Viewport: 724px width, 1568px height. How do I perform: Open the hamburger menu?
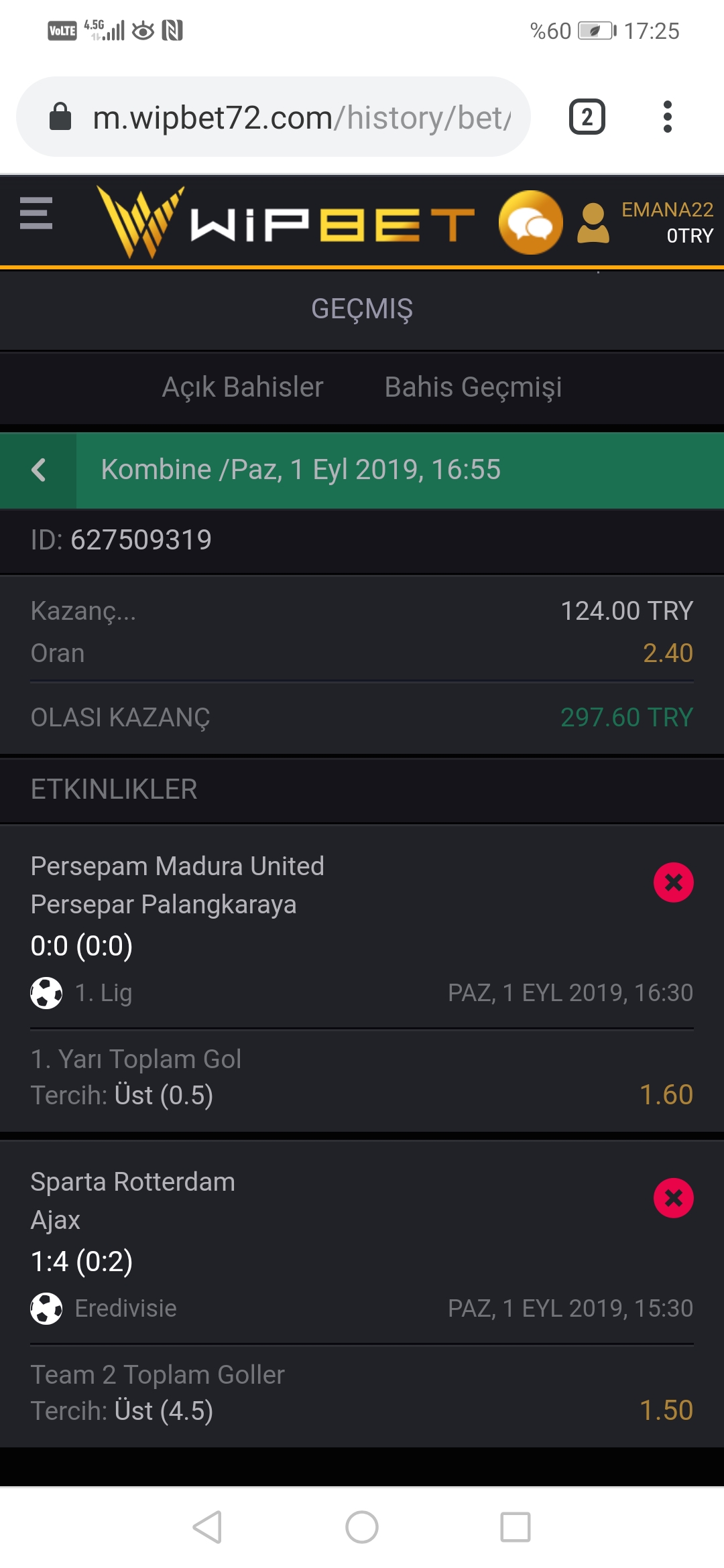pyautogui.click(x=36, y=213)
